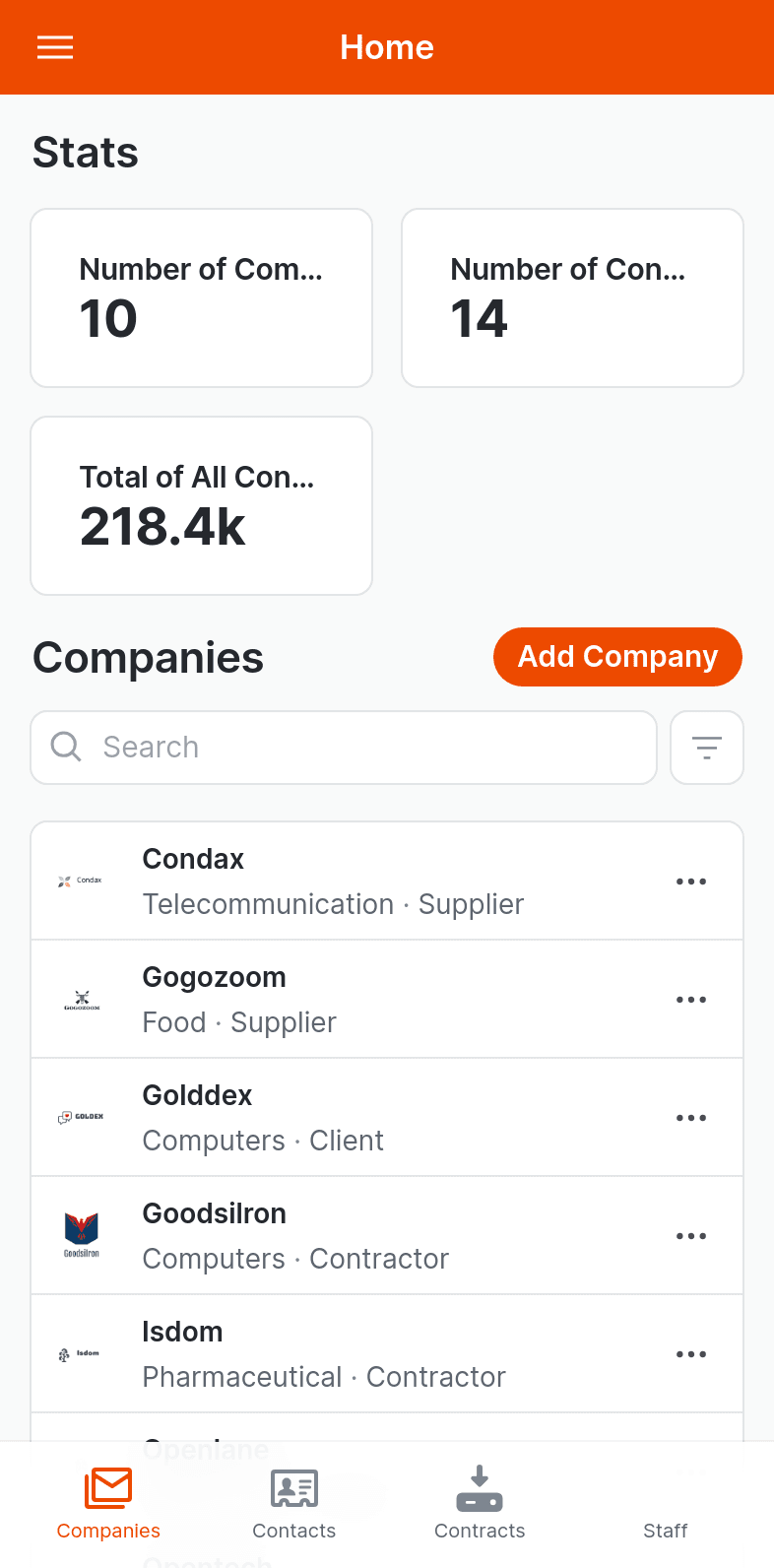The width and height of the screenshot is (774, 1568).
Task: View the Goodsilron company details
Action: coord(387,1236)
